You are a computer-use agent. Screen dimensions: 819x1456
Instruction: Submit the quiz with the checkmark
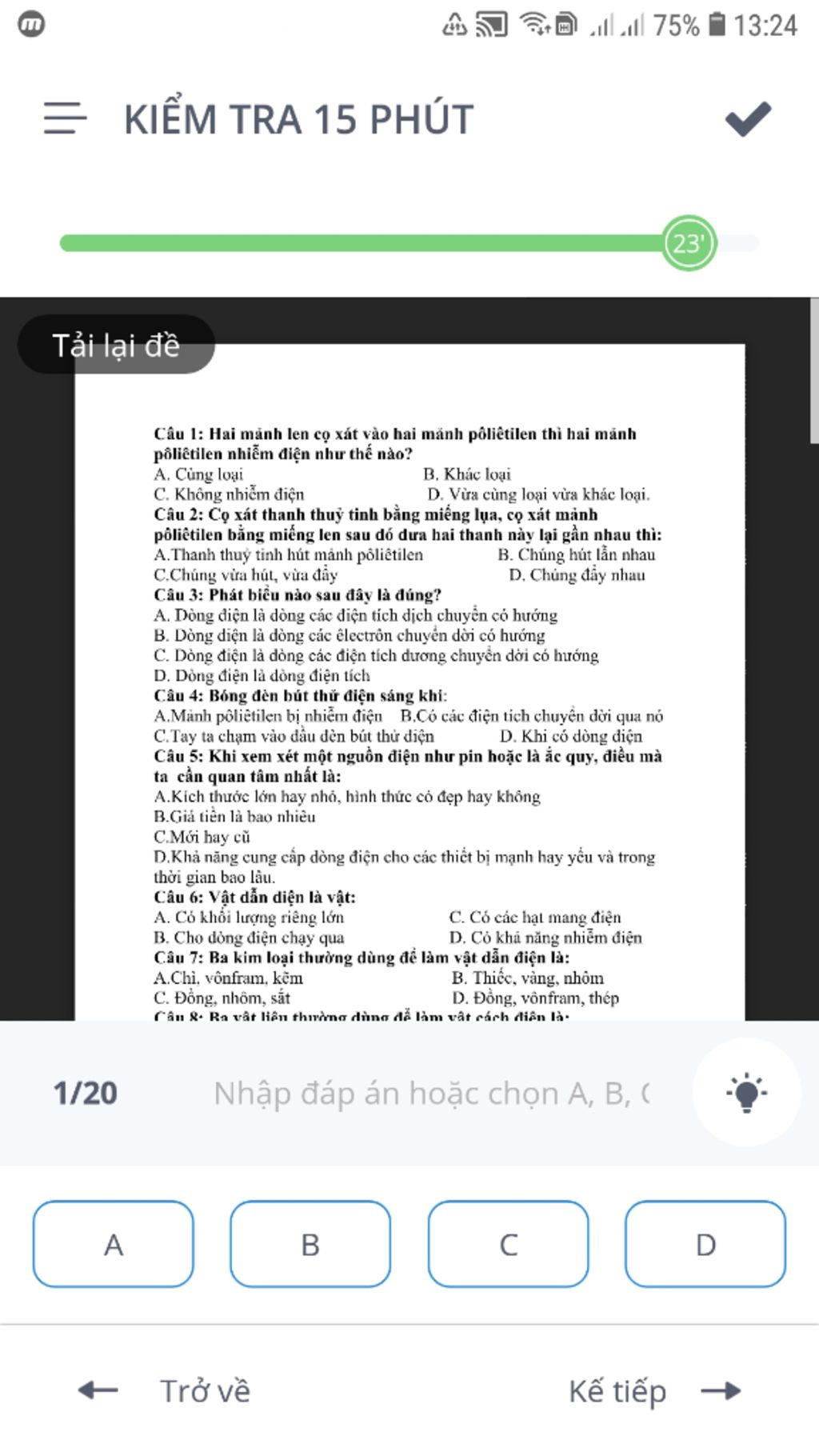pyautogui.click(x=748, y=118)
